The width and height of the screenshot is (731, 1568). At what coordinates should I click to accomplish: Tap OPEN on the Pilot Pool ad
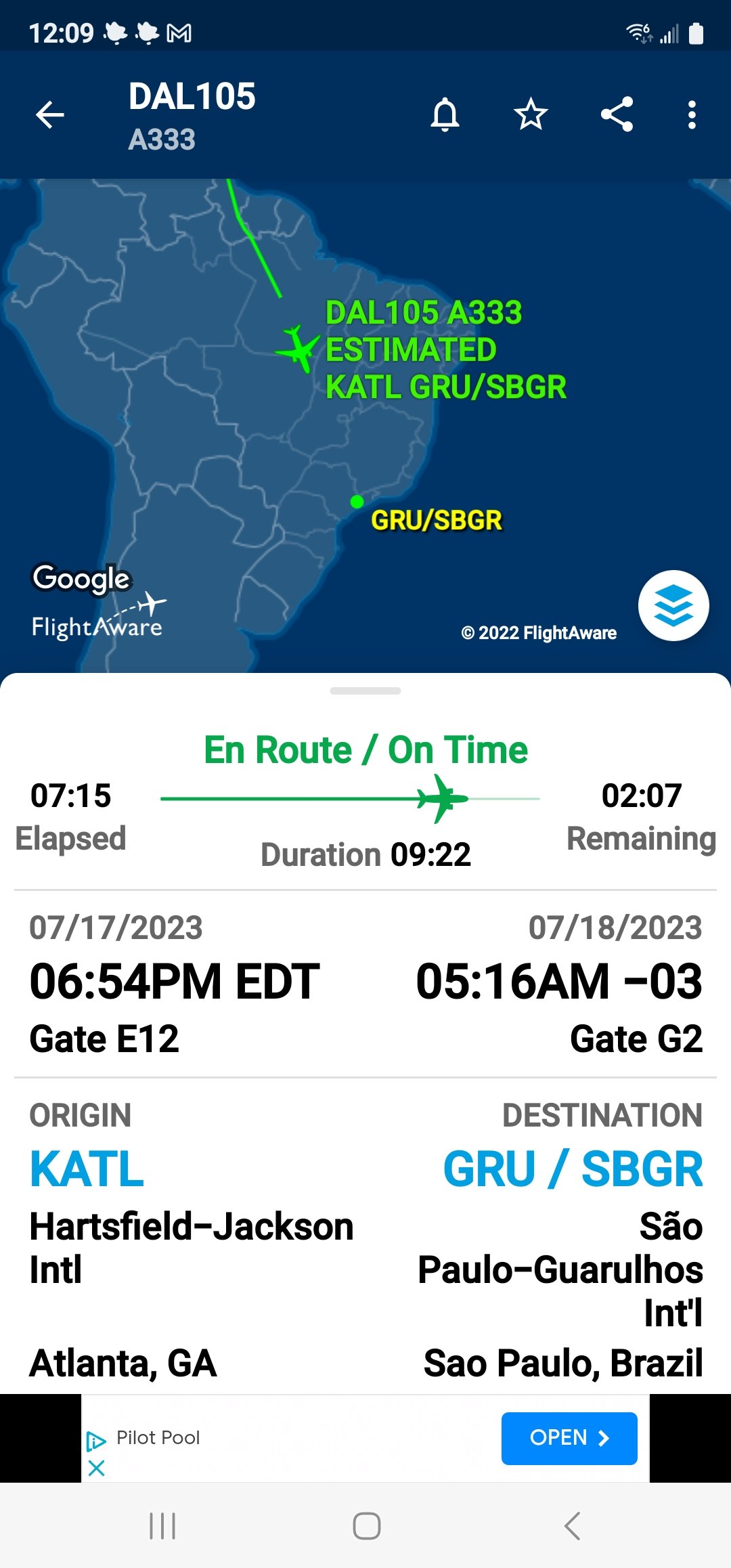pyautogui.click(x=569, y=1438)
